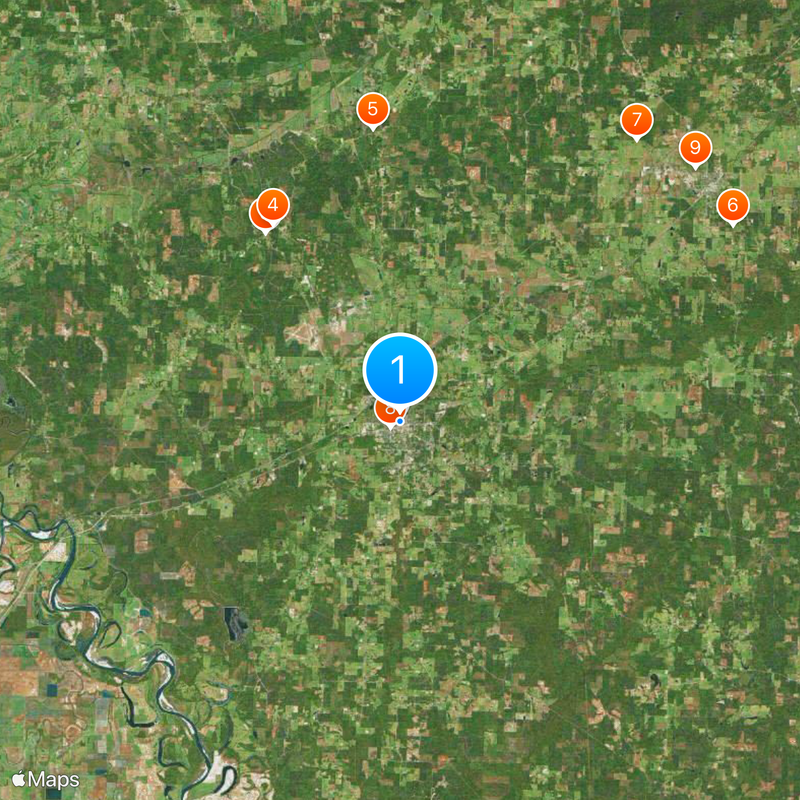Select the blue pin numbered 1
The height and width of the screenshot is (800, 800).
click(400, 370)
